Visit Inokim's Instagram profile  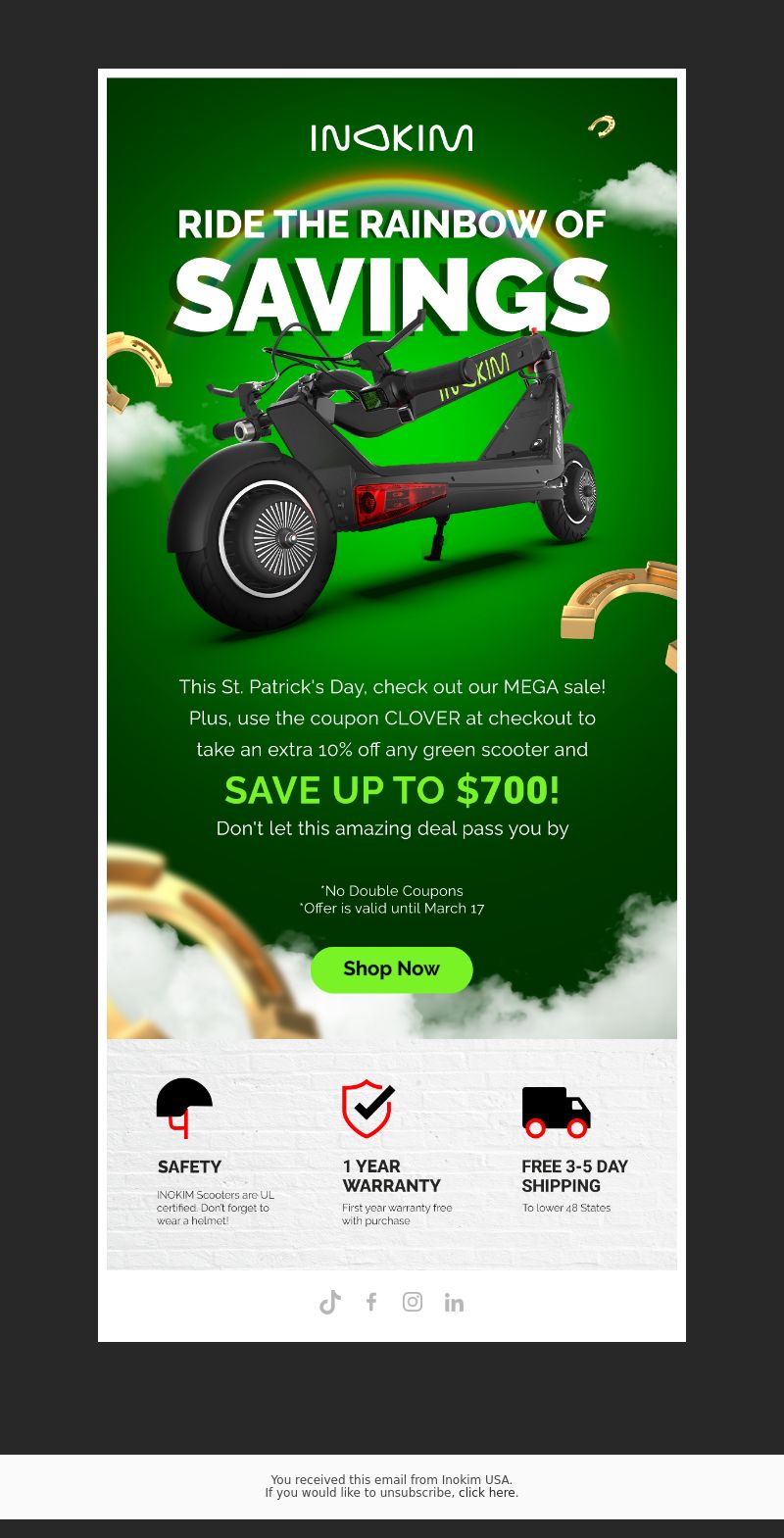coord(413,1302)
